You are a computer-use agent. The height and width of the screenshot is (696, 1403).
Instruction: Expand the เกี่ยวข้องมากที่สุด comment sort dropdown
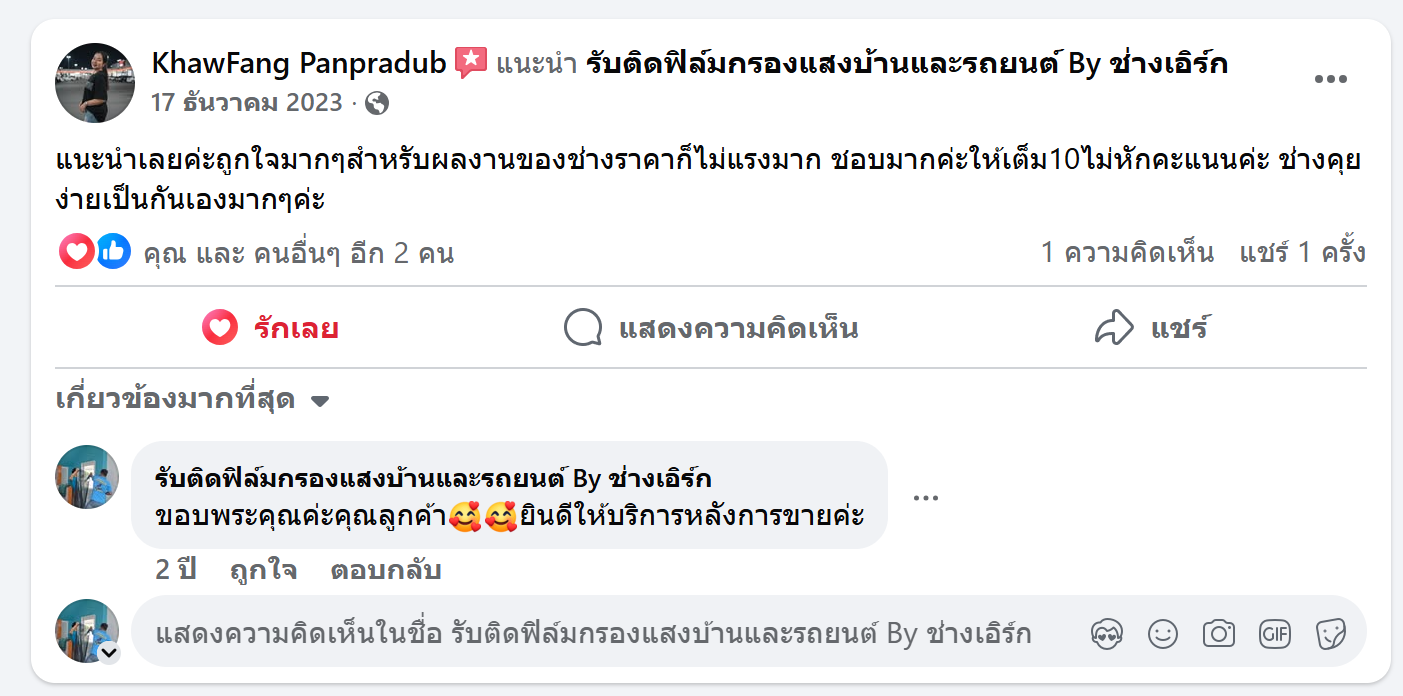[x=192, y=401]
